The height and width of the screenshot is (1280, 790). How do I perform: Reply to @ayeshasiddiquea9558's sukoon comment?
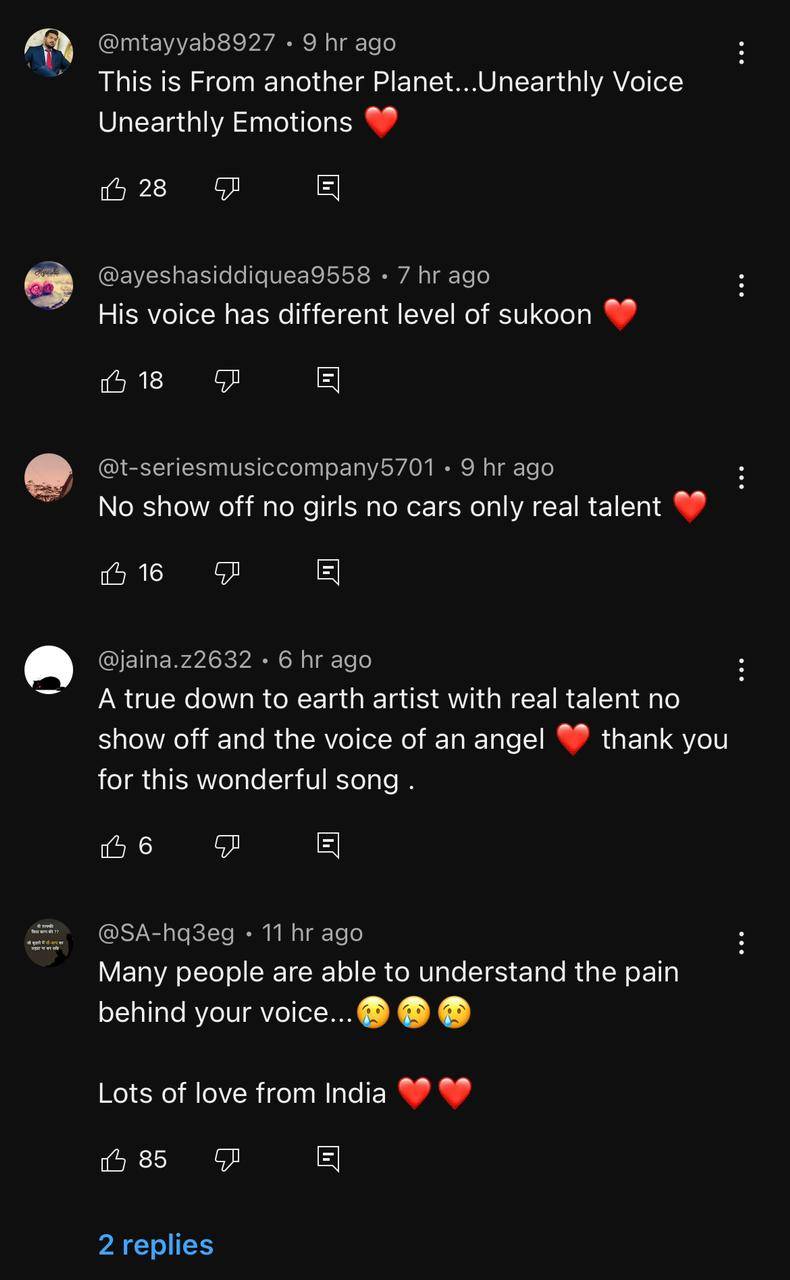tap(328, 379)
